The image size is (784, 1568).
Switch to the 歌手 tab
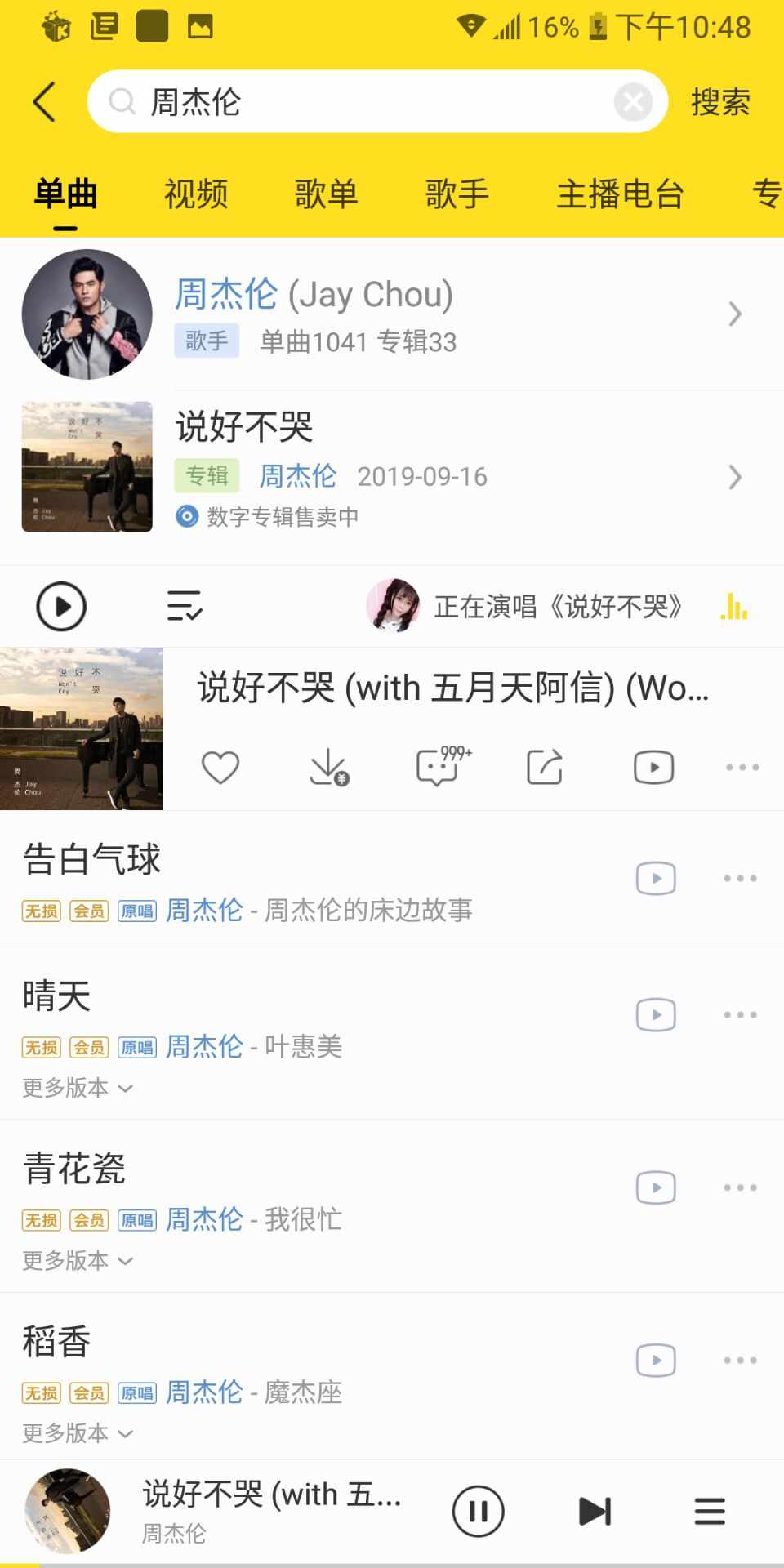click(x=457, y=194)
